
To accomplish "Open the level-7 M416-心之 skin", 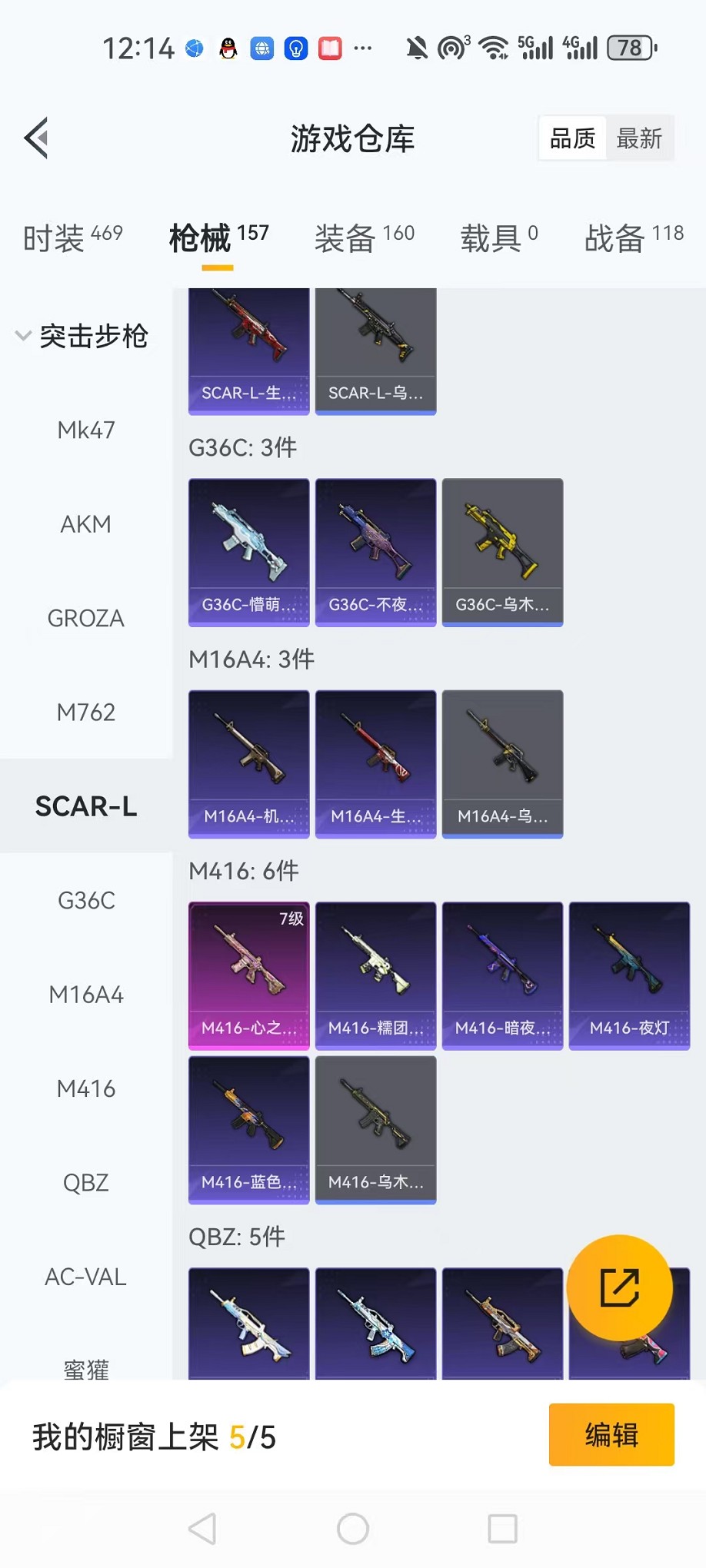I will (248, 975).
